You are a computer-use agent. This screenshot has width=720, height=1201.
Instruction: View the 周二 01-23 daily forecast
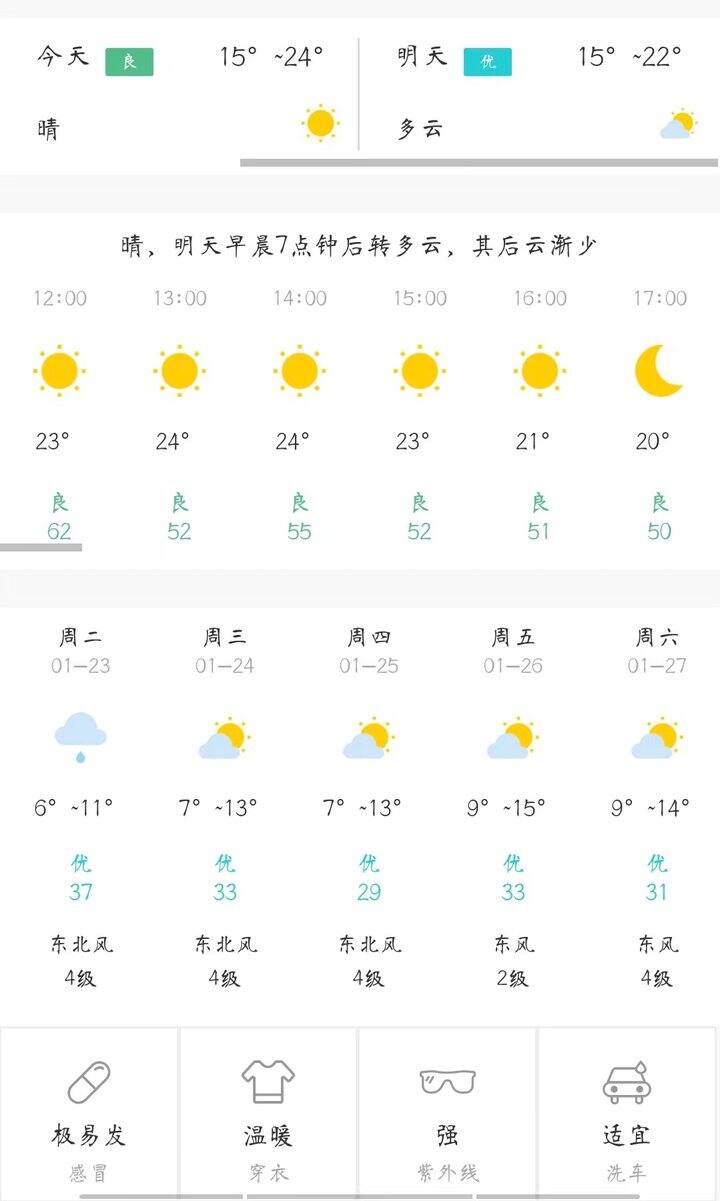(x=81, y=807)
